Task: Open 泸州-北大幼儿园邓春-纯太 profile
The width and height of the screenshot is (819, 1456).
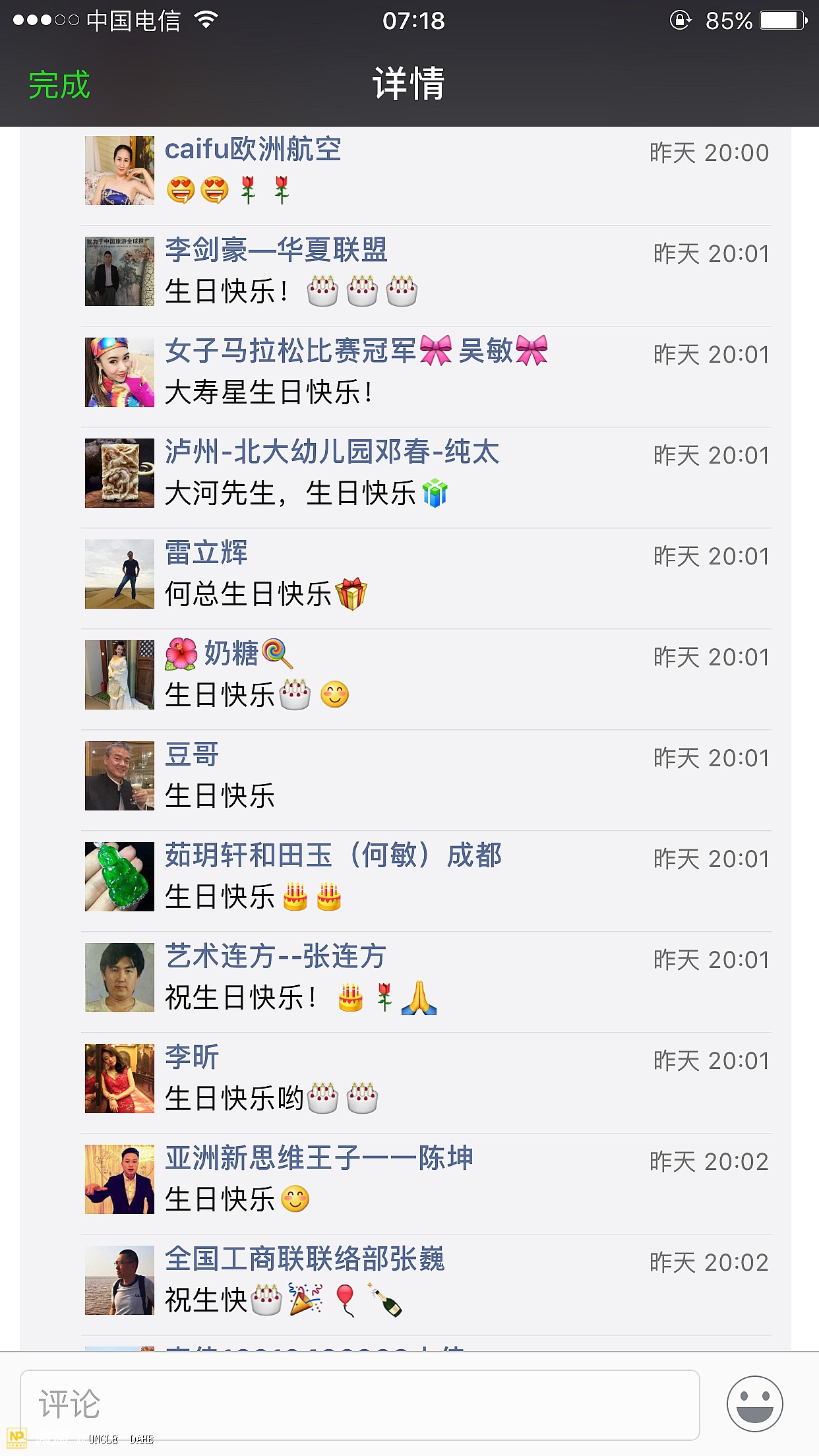Action: 331,452
